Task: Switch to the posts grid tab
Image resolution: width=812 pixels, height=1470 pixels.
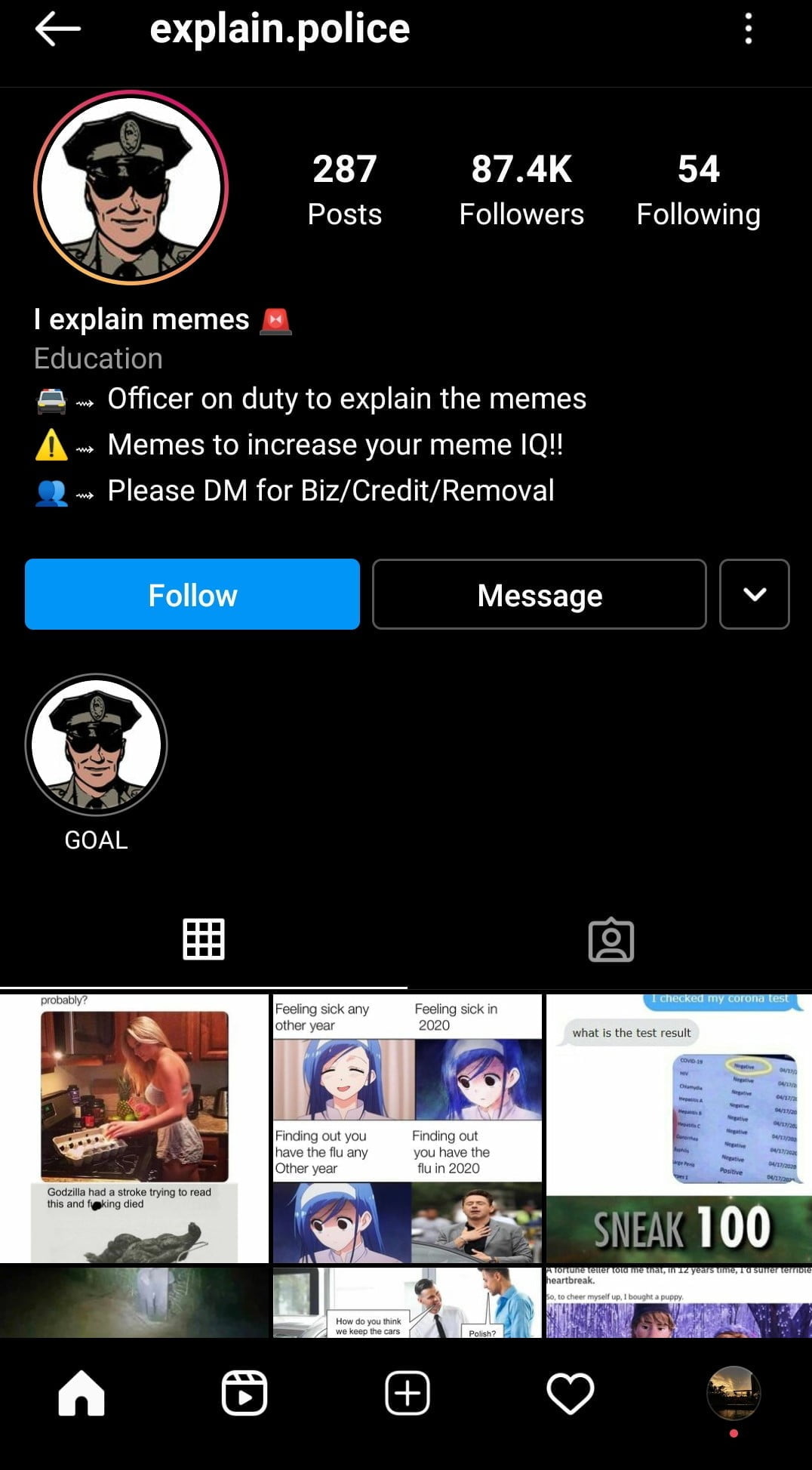Action: [x=204, y=940]
